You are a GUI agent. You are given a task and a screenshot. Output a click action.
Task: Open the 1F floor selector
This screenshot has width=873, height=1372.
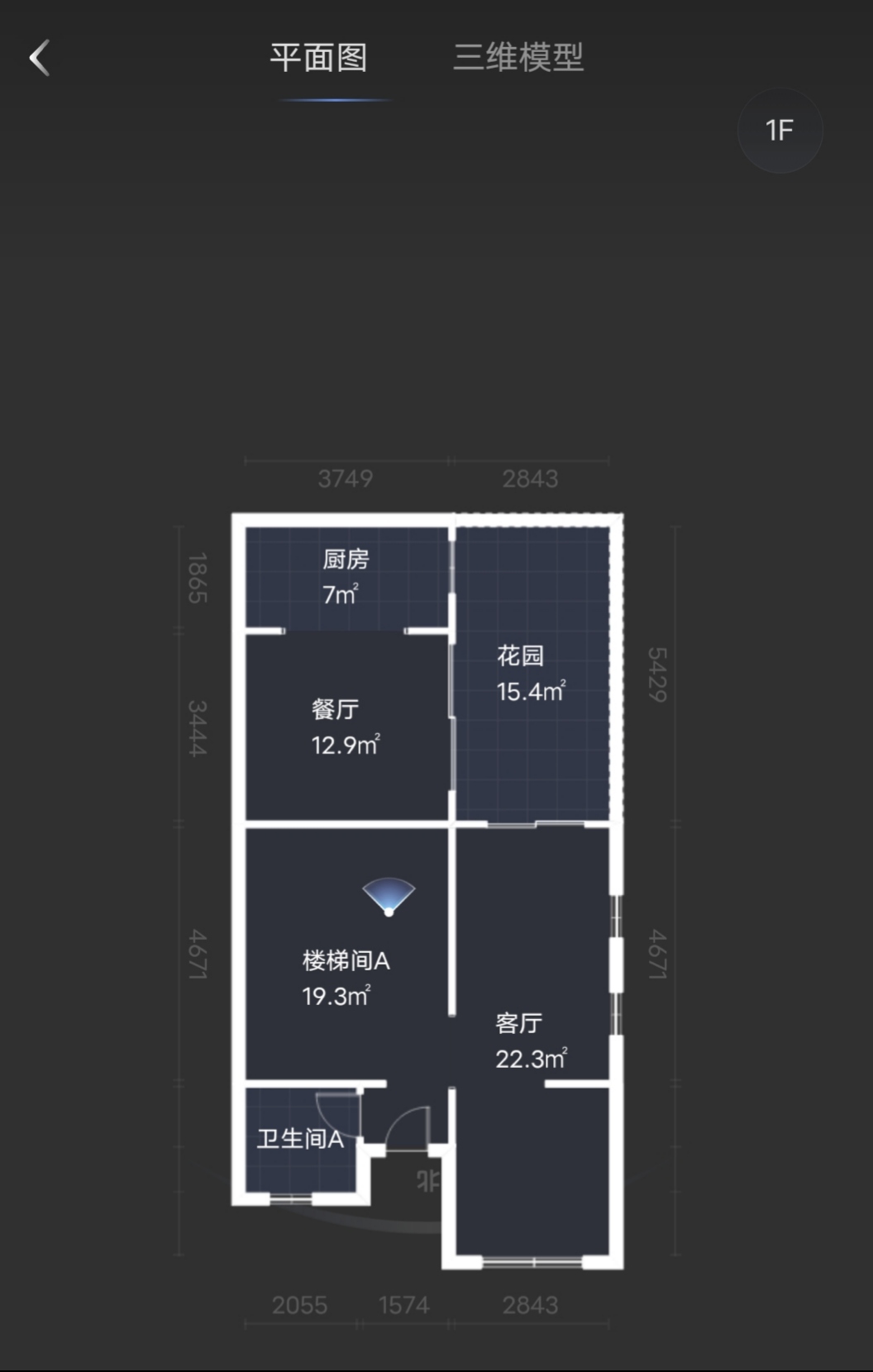780,131
